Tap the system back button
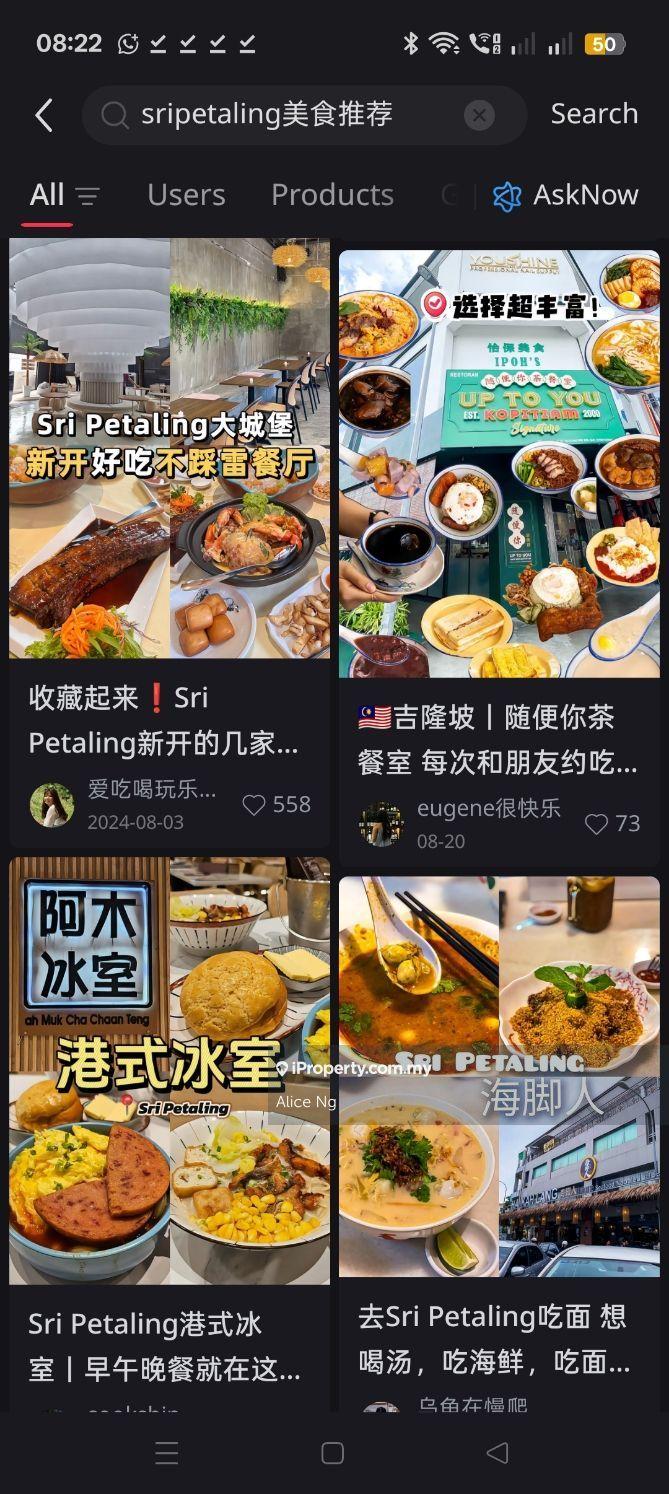Screen dimensions: 669x1494 (x=497, y=1453)
